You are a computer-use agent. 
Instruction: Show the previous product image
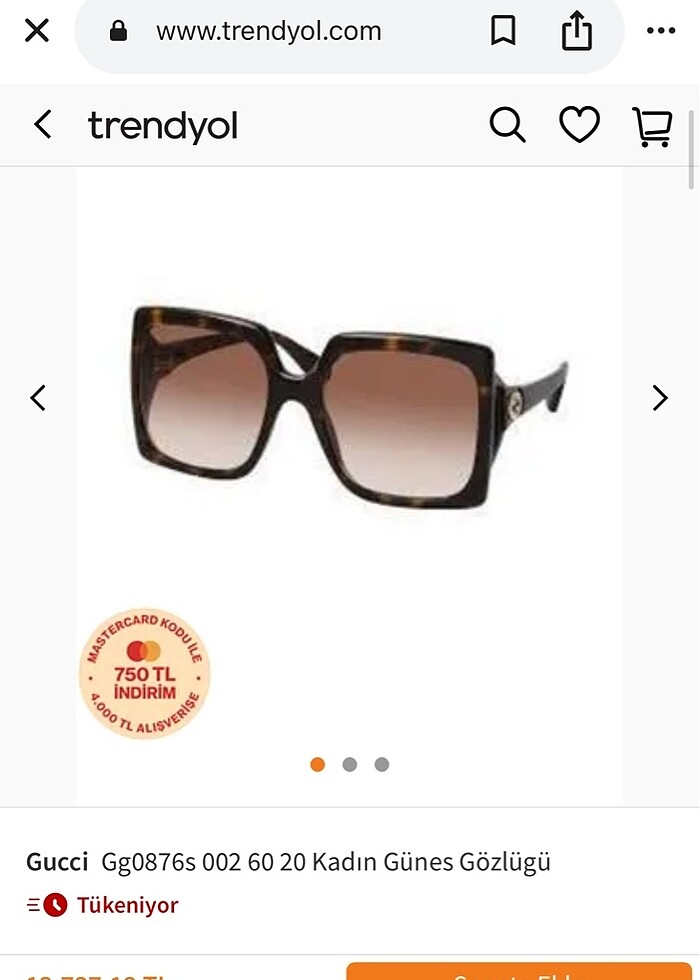pos(38,398)
